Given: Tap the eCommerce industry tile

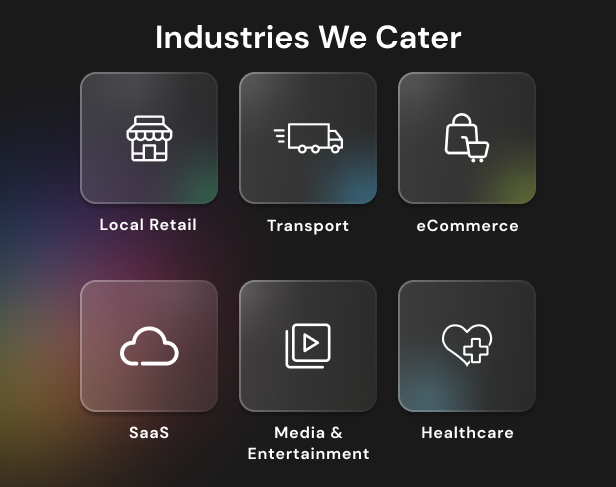Looking at the screenshot, I should tap(467, 138).
